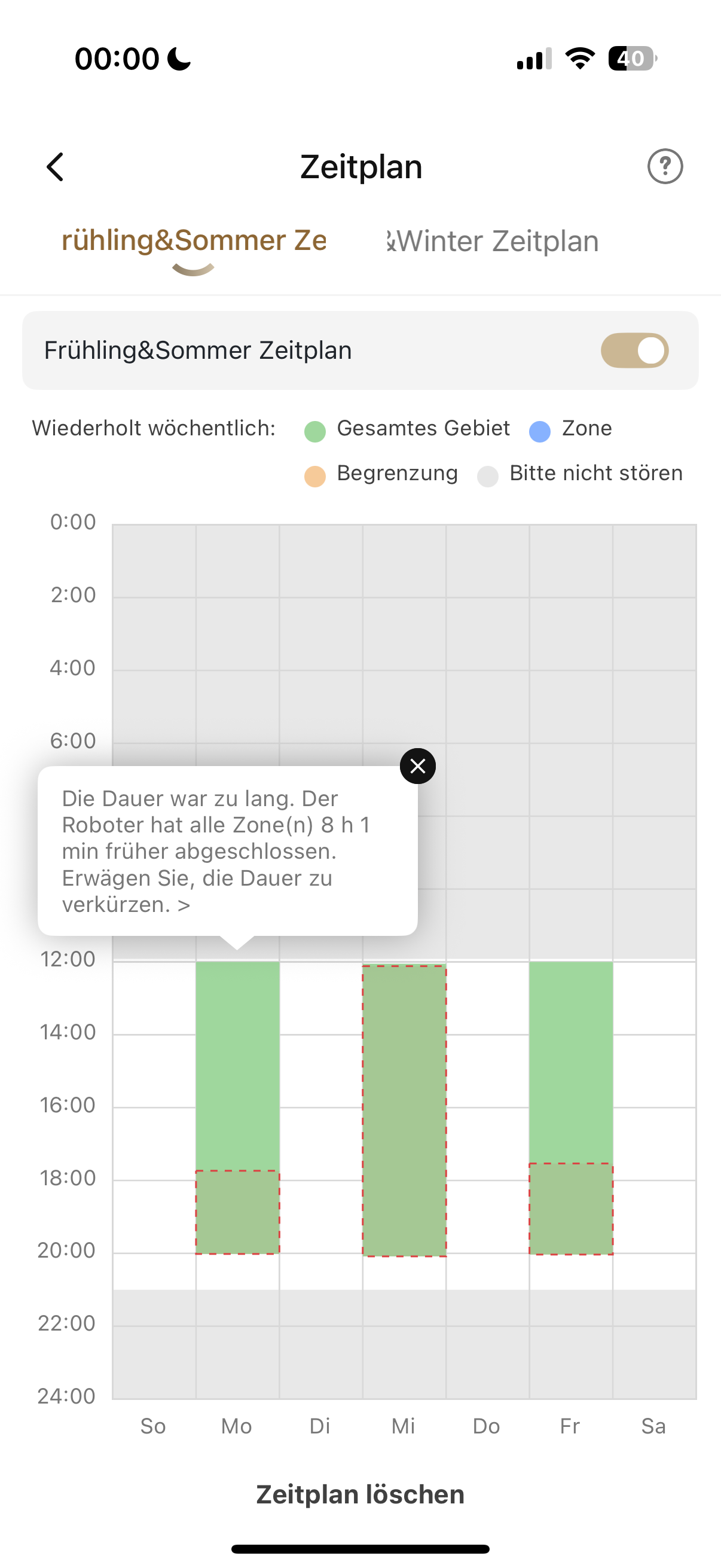
Task: Select the Friday mowing block
Action: point(571,1108)
